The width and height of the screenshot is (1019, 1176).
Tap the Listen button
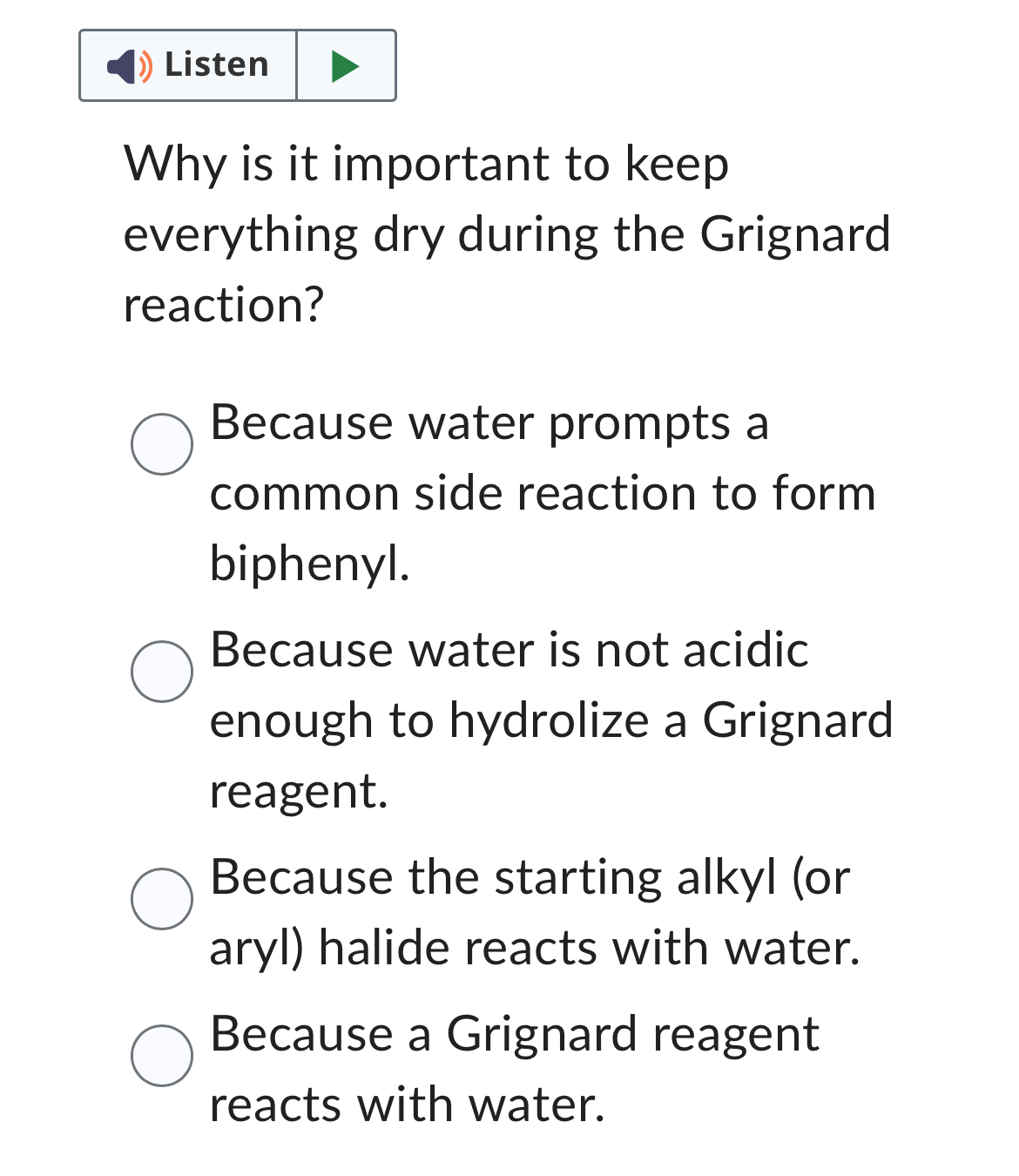188,65
